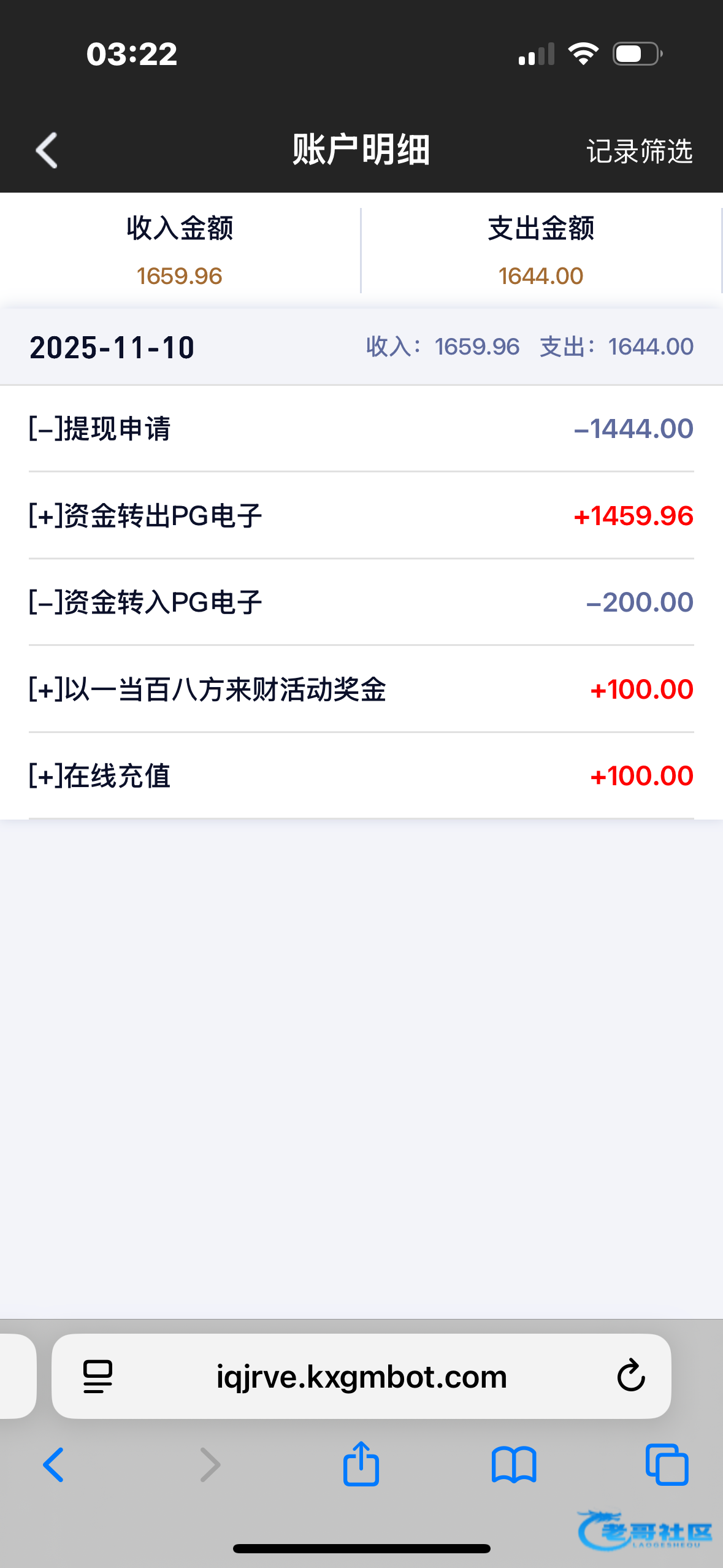This screenshot has width=723, height=1568.
Task: Open Safari page settings menu icon
Action: (98, 1377)
